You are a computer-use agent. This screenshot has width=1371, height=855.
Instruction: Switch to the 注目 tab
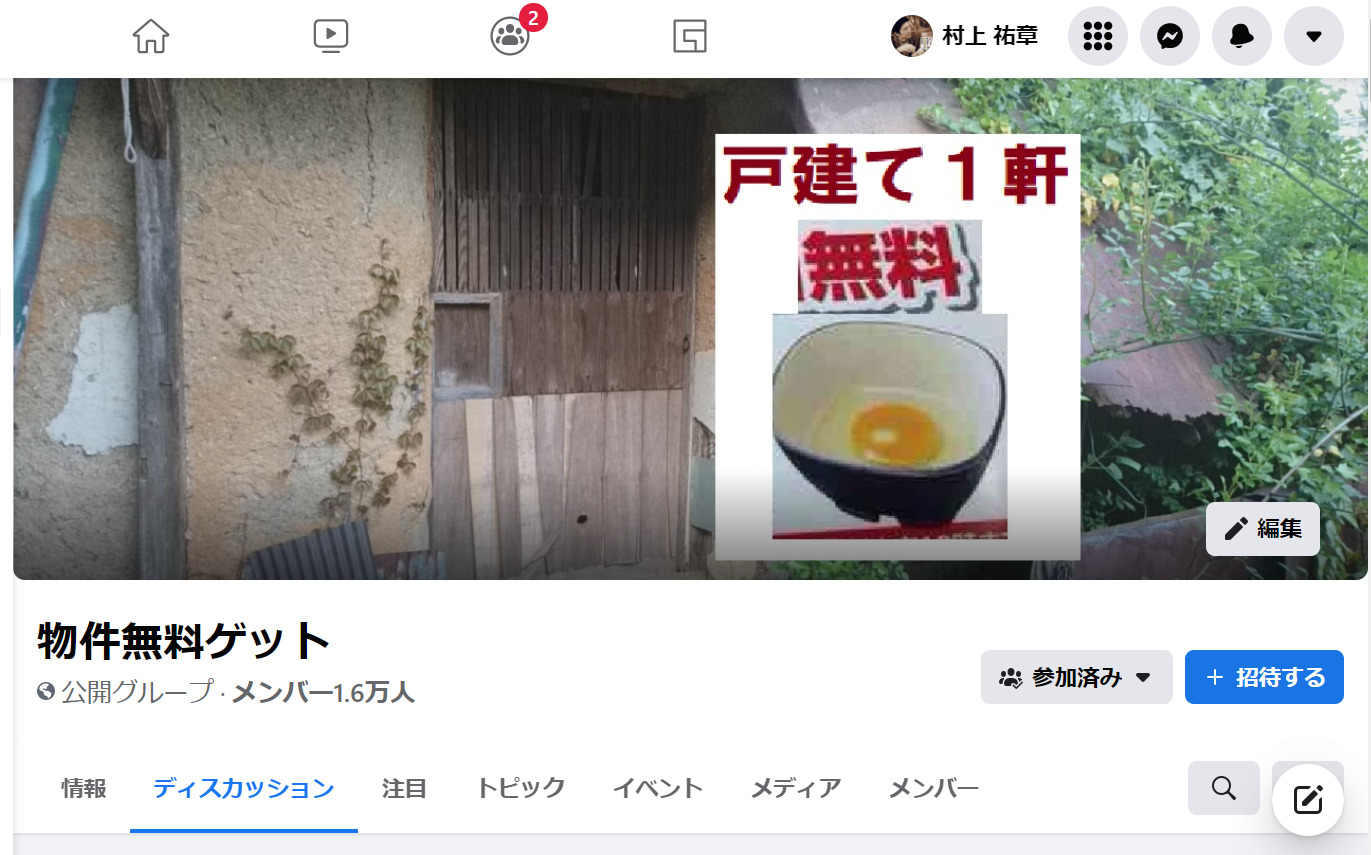404,788
